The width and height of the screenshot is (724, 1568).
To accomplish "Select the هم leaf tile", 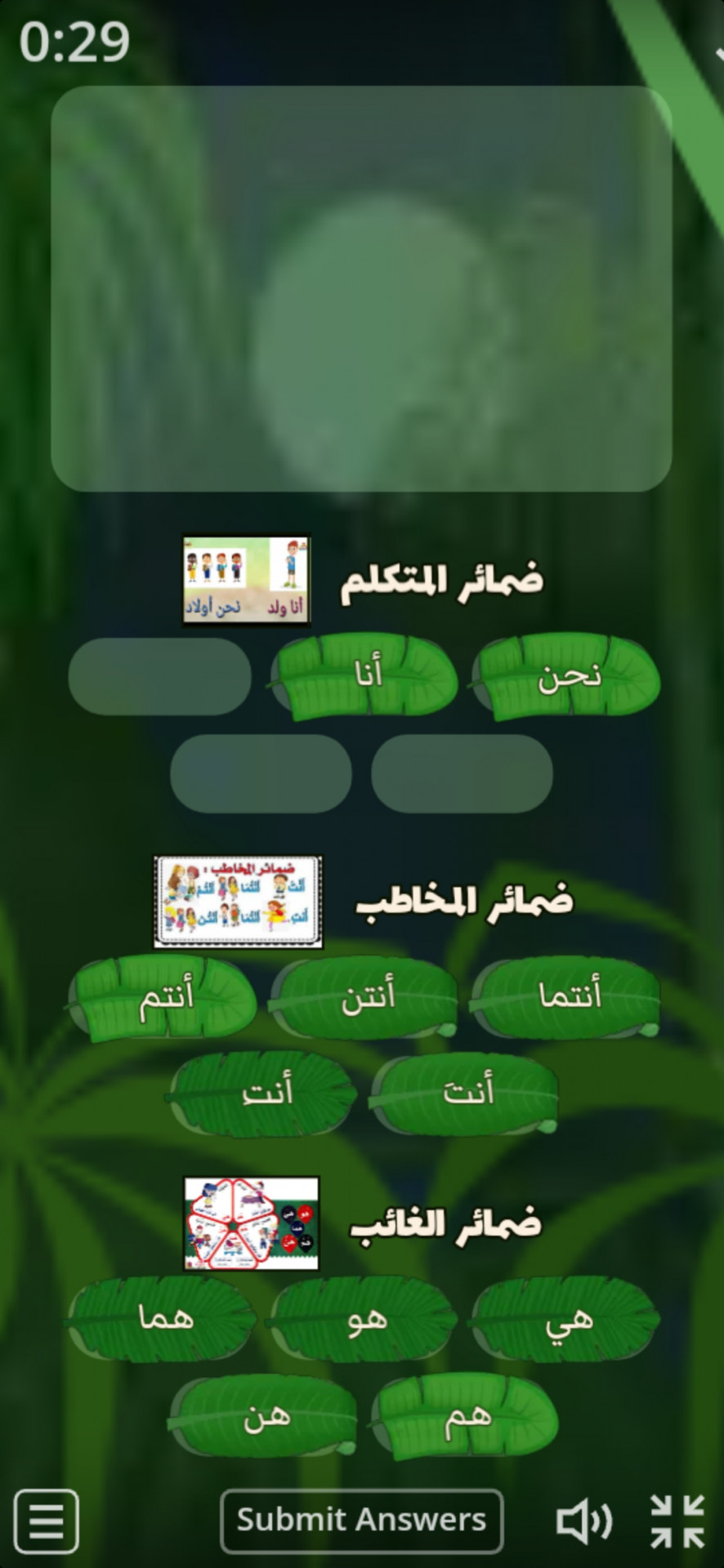I will (465, 1416).
